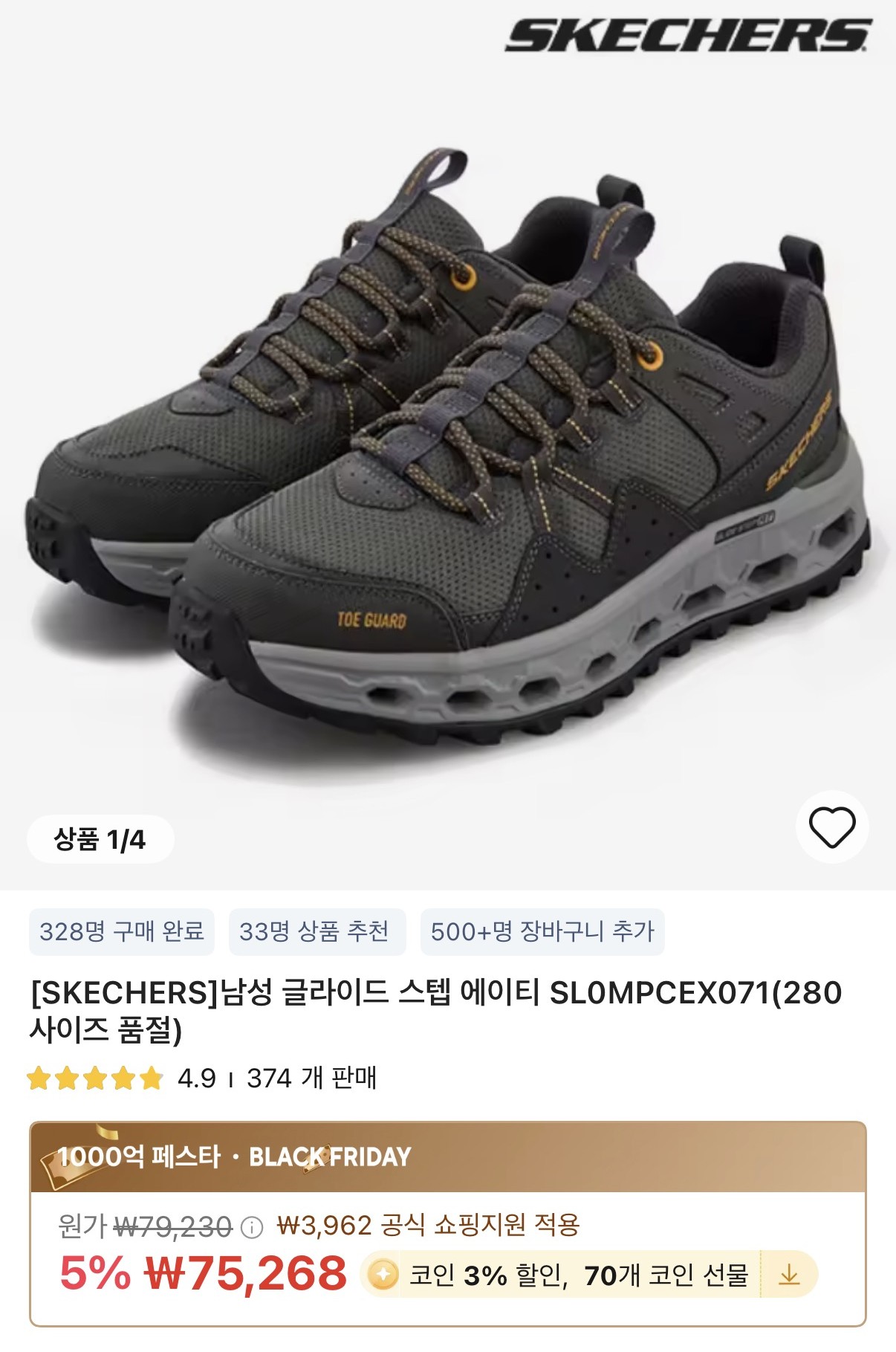Show the original price info icon
Image resolution: width=896 pixels, height=1352 pixels.
[253, 1227]
